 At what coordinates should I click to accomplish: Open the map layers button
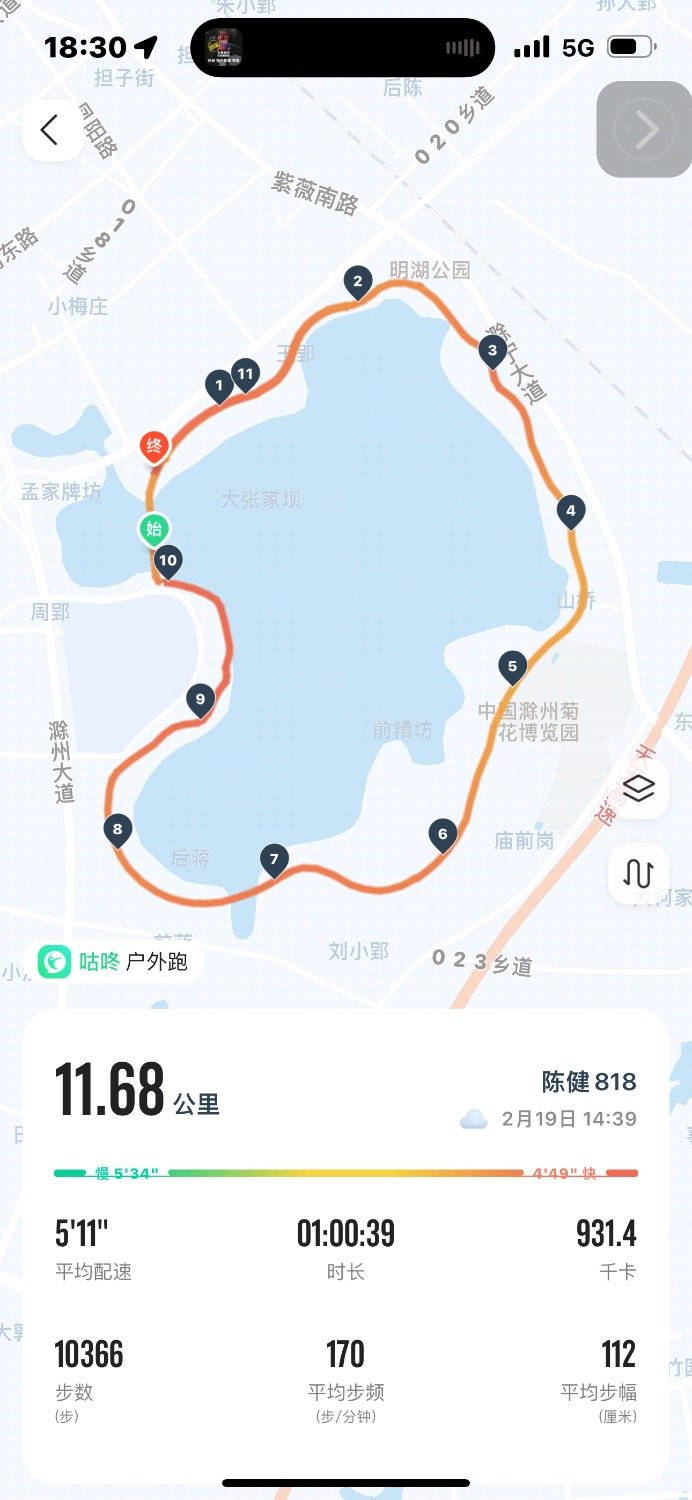638,789
